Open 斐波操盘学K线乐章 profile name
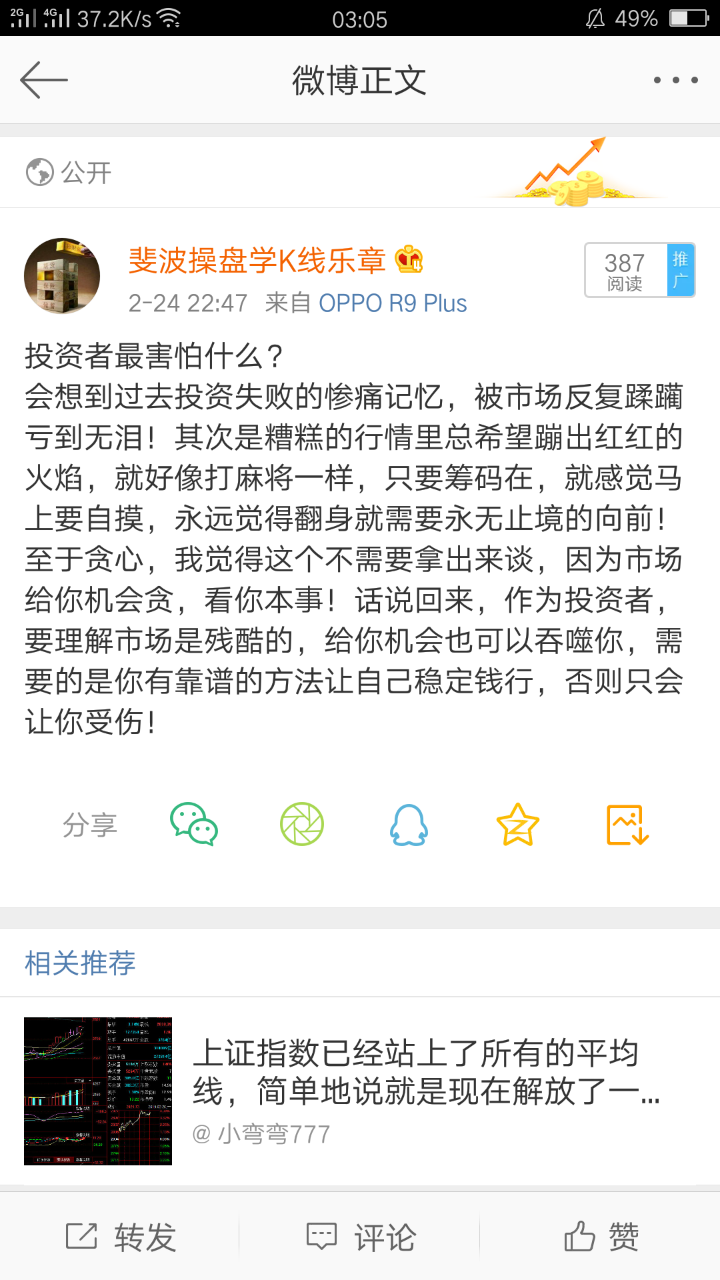The width and height of the screenshot is (720, 1280). click(257, 260)
